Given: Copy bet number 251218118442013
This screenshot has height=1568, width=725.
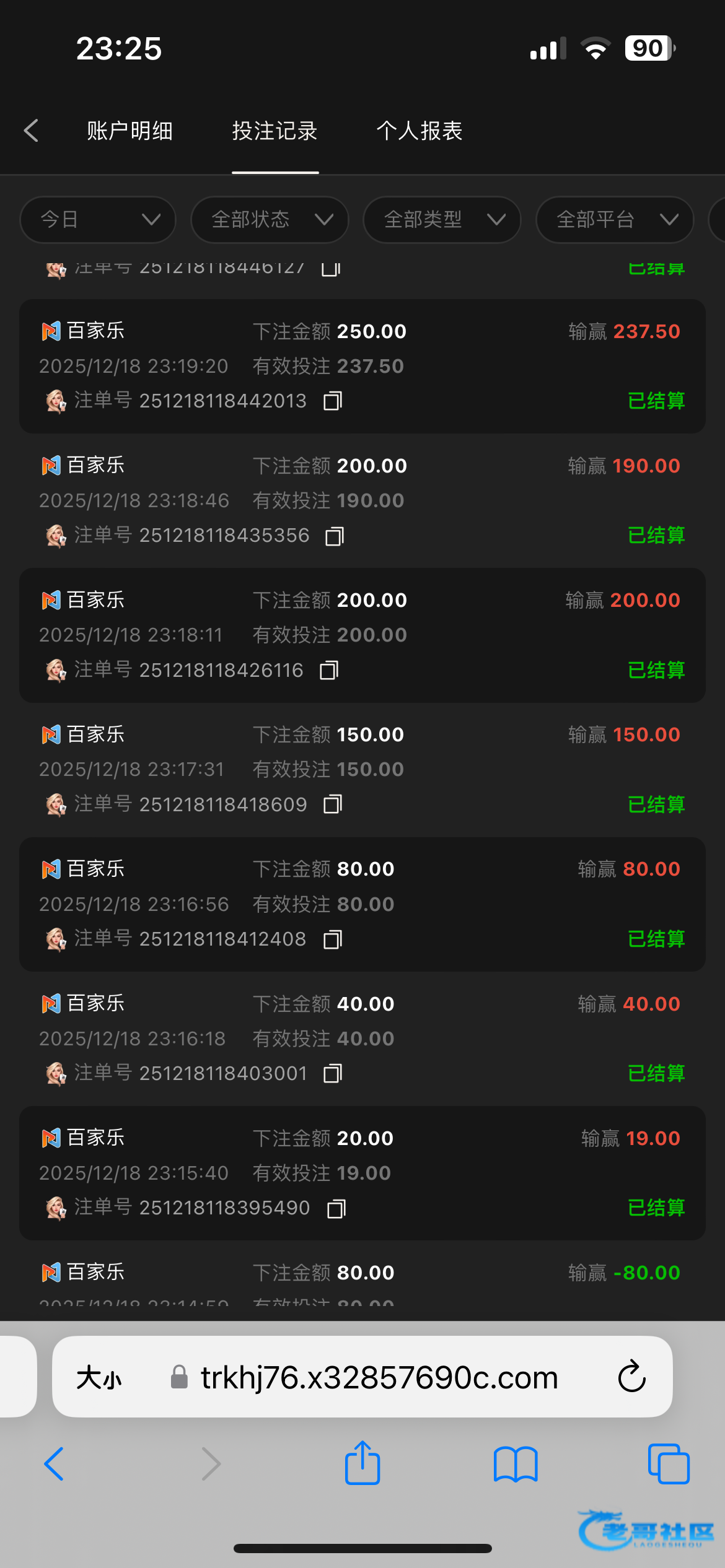Looking at the screenshot, I should pyautogui.click(x=333, y=401).
